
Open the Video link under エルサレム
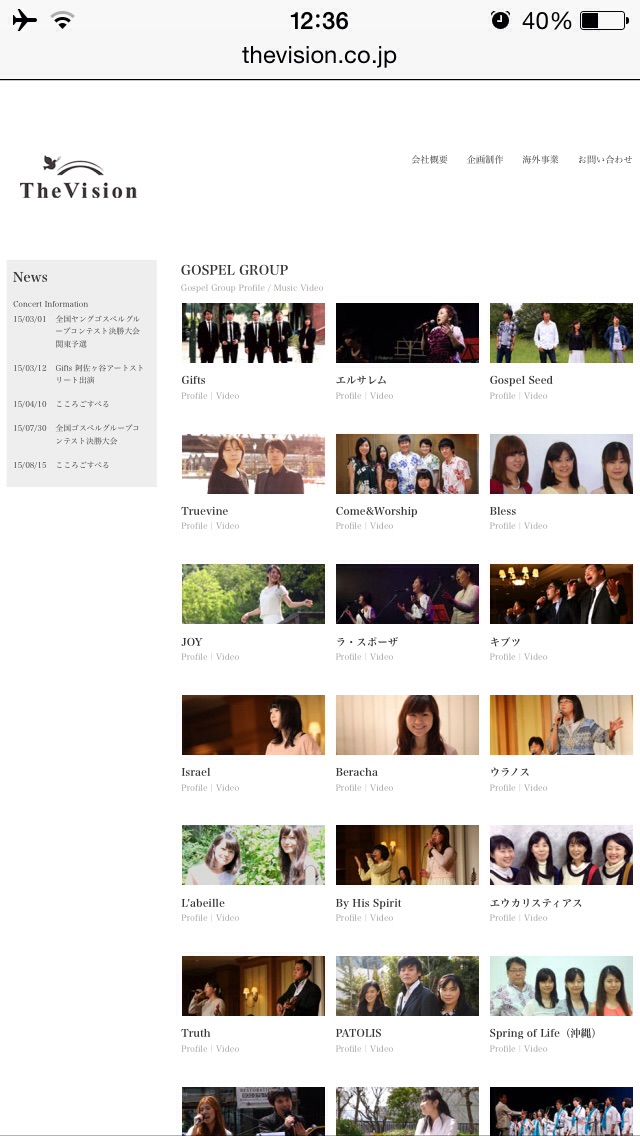click(x=382, y=396)
